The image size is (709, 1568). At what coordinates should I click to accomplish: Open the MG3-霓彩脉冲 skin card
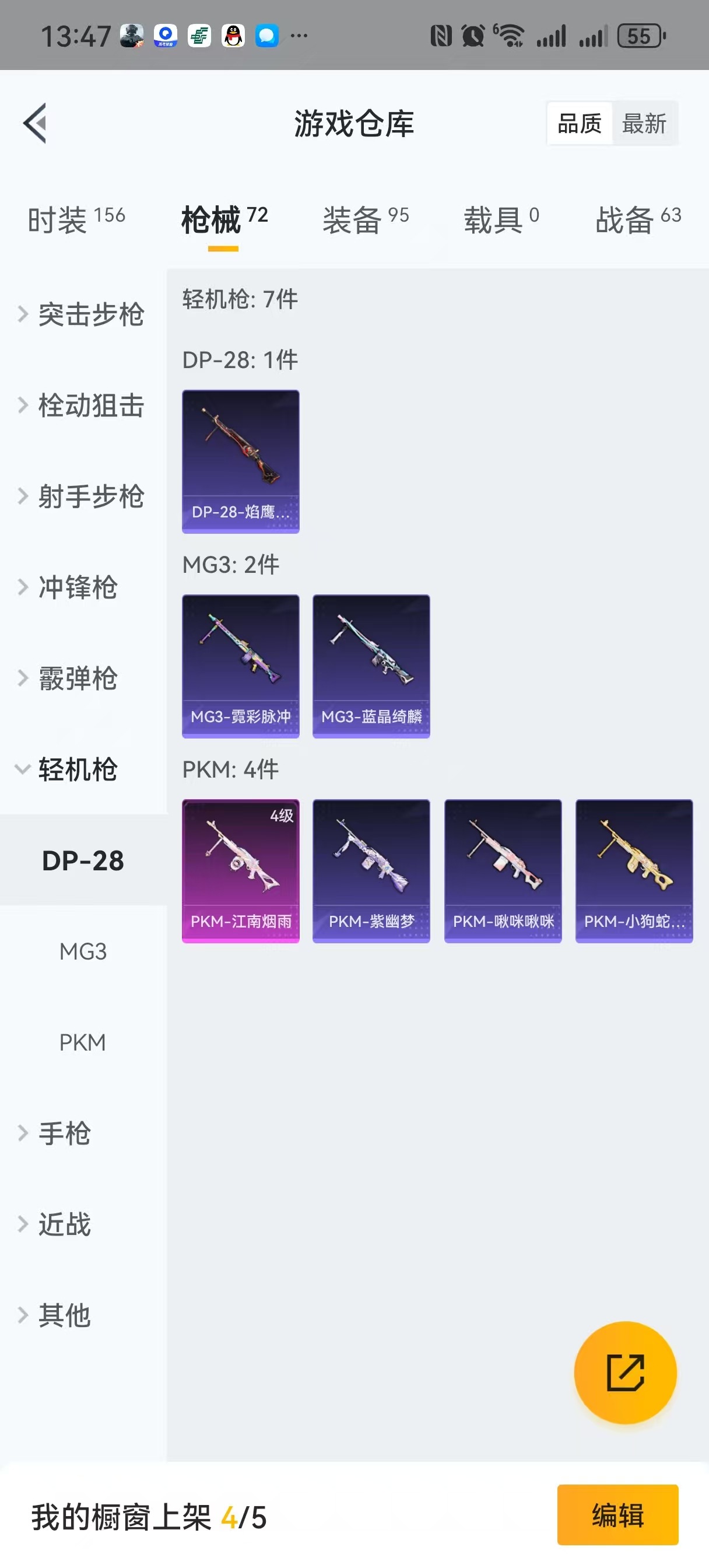pos(240,666)
